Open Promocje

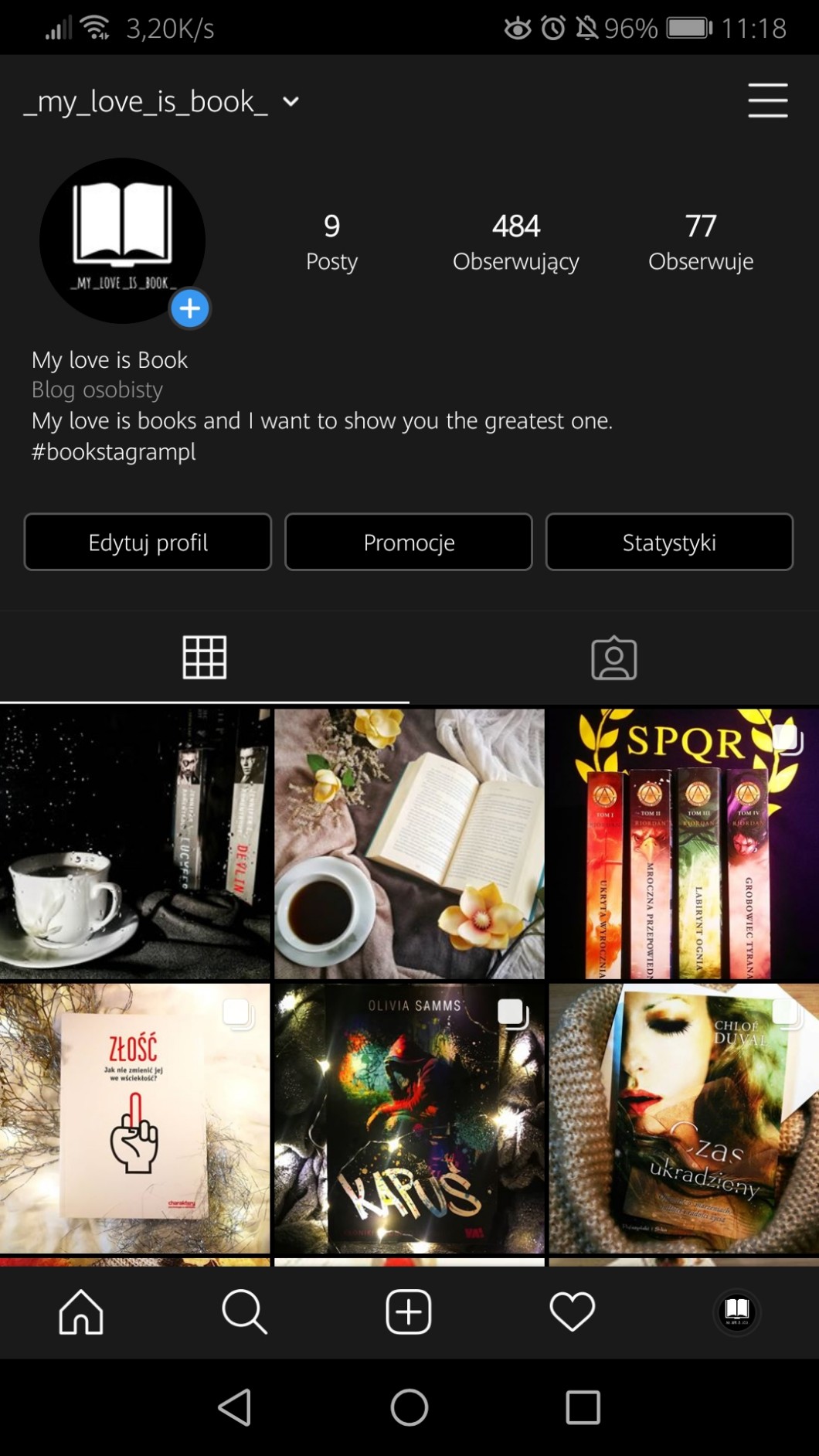click(409, 543)
